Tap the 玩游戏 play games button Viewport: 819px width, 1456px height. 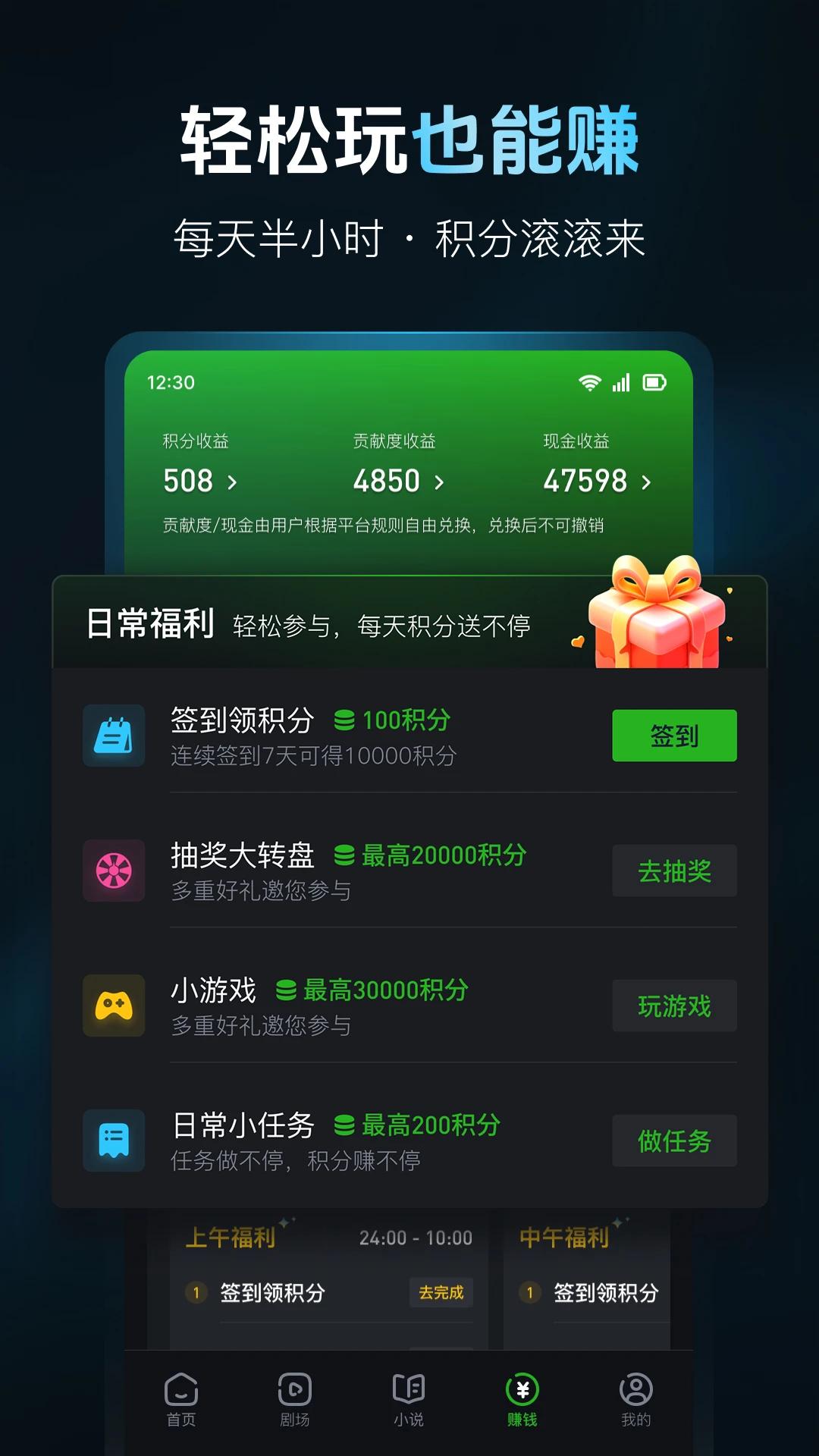674,1006
